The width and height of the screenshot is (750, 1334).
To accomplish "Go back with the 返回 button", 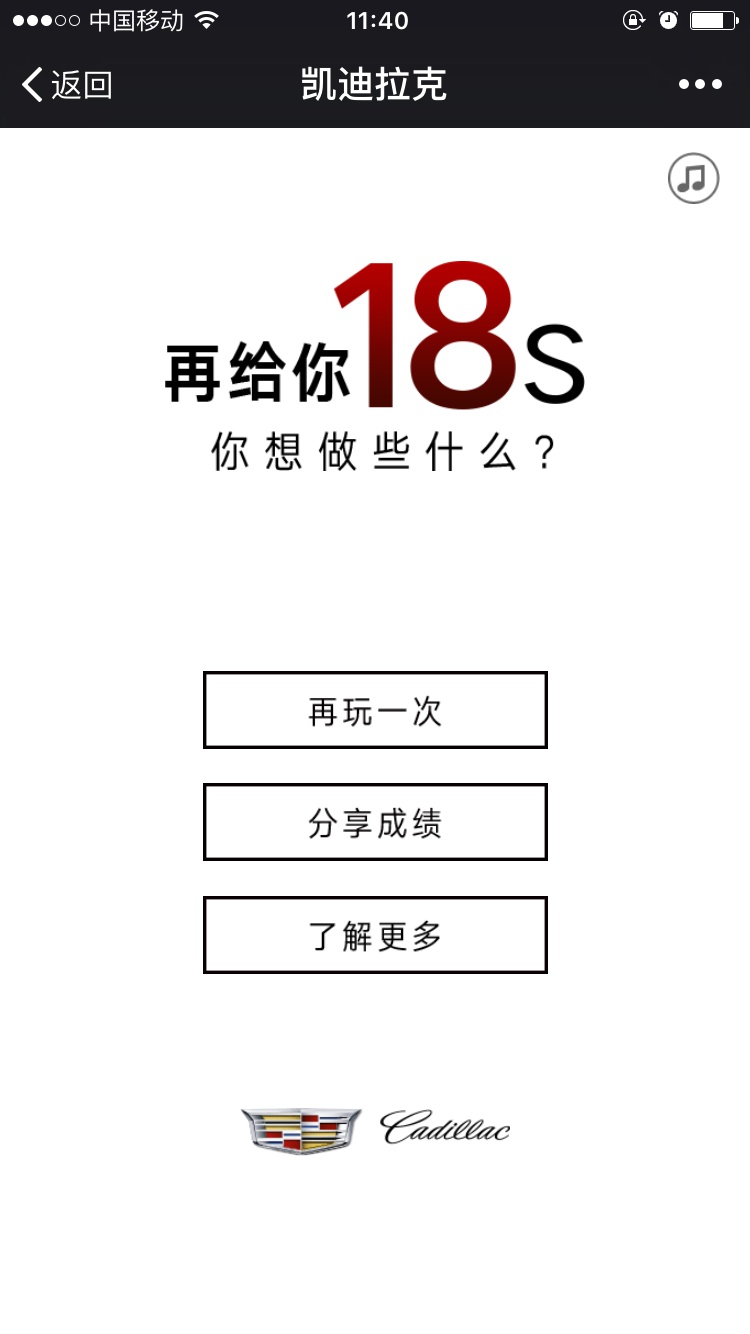I will coord(66,85).
